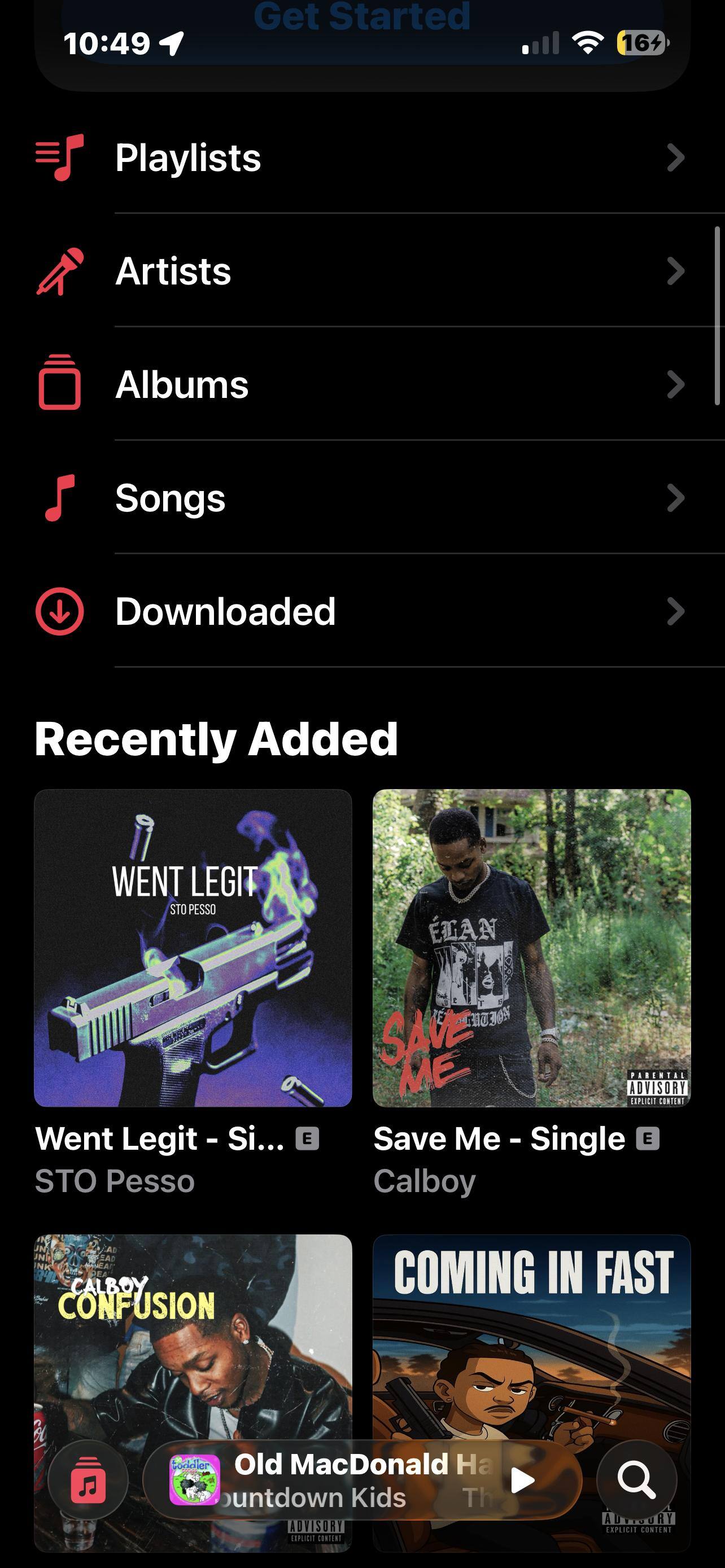Open the Went Legit single by STO Pesso

click(x=193, y=948)
